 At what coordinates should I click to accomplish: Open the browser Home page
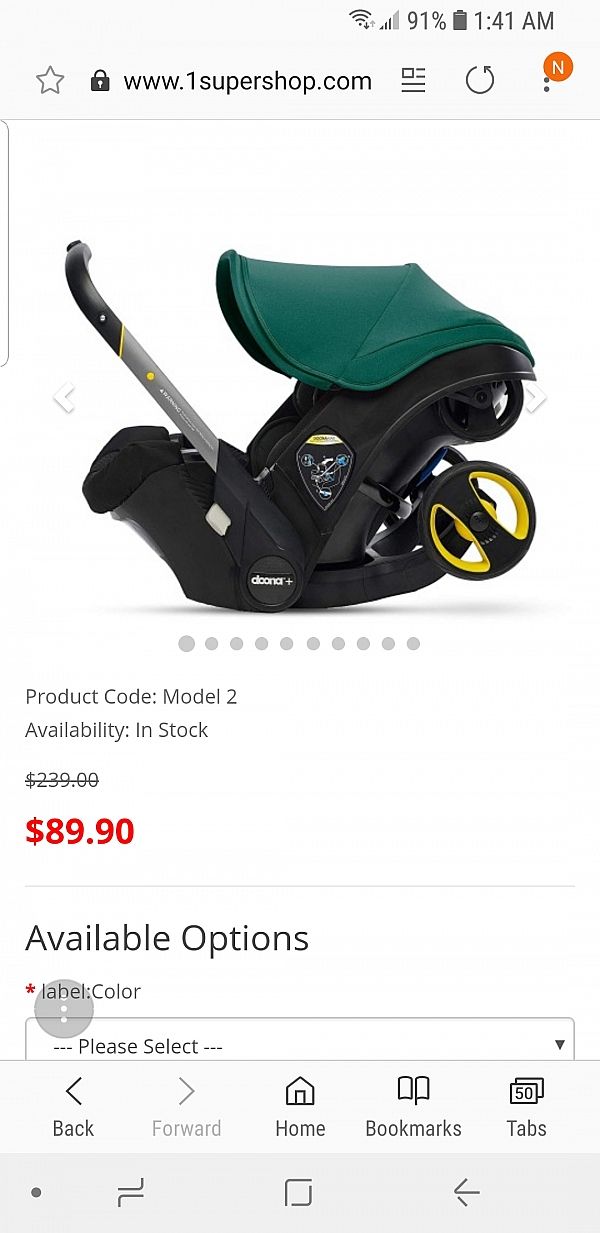[300, 1107]
